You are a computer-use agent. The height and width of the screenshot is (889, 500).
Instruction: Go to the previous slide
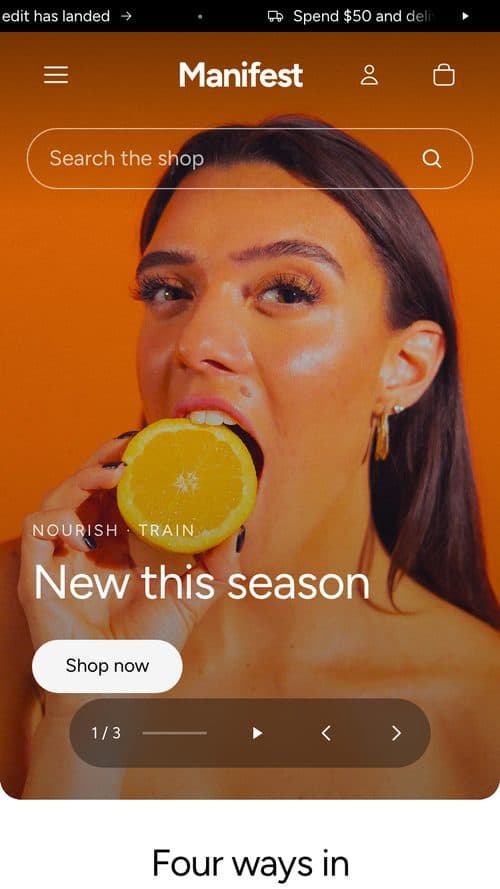point(326,733)
